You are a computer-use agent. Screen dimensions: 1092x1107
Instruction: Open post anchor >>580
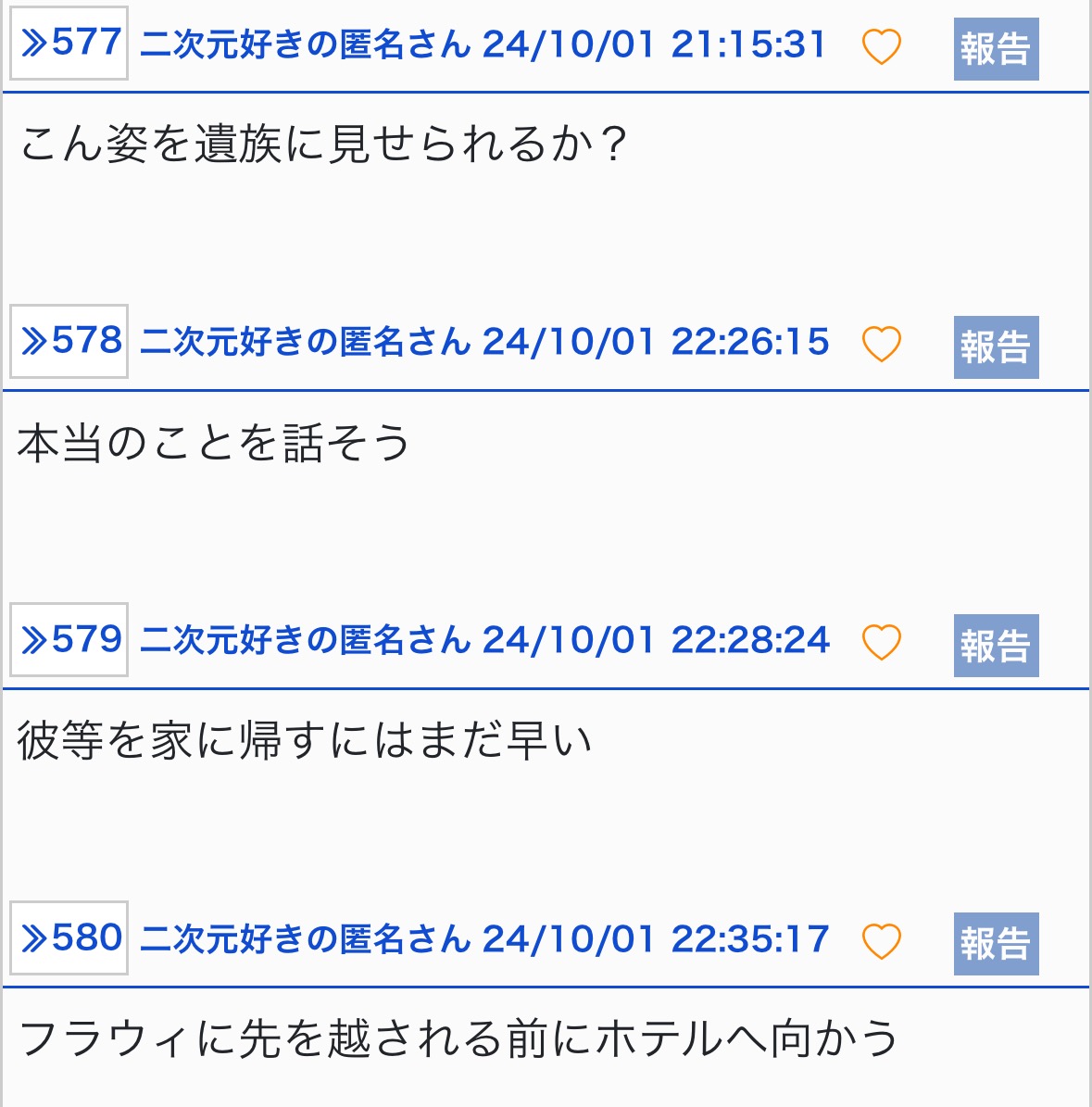69,938
